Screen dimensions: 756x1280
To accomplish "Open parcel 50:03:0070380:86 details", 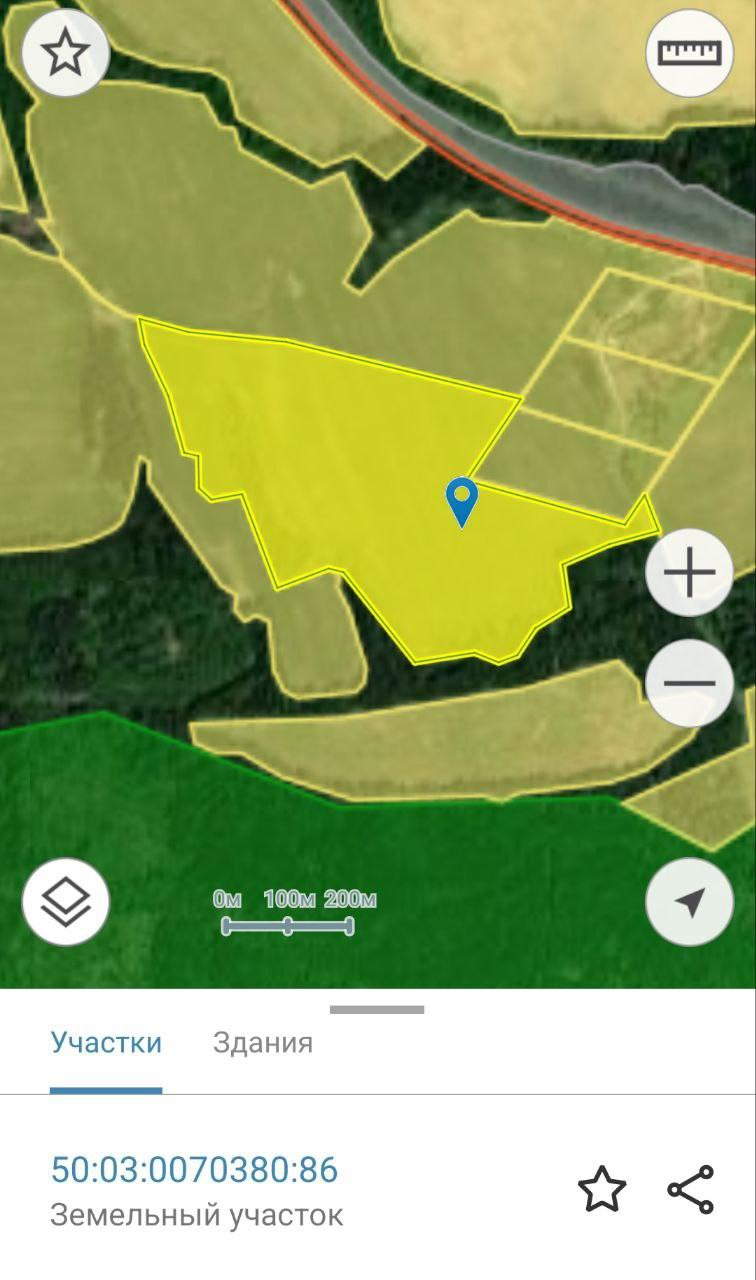I will tap(194, 1170).
